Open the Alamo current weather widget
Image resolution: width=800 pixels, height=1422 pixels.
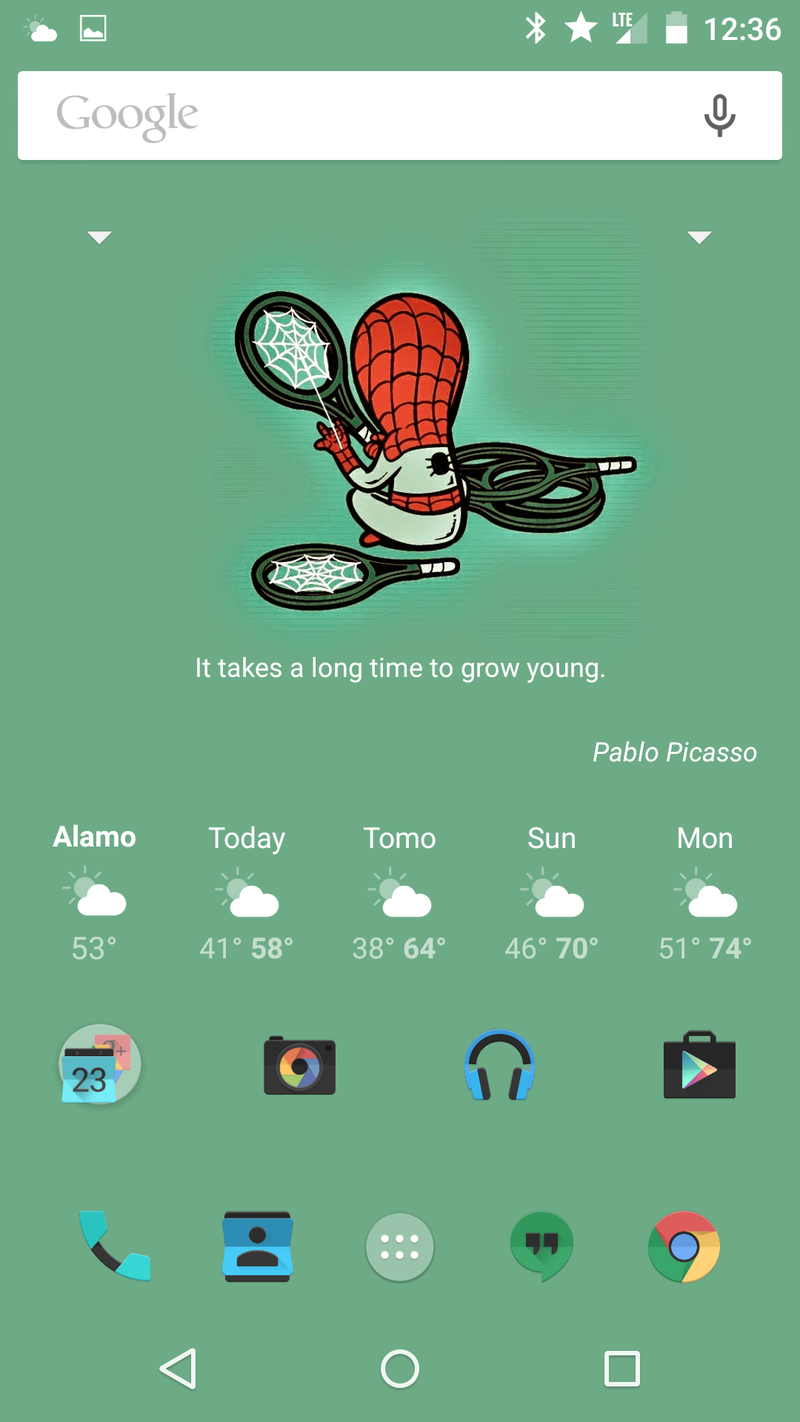pyautogui.click(x=94, y=893)
